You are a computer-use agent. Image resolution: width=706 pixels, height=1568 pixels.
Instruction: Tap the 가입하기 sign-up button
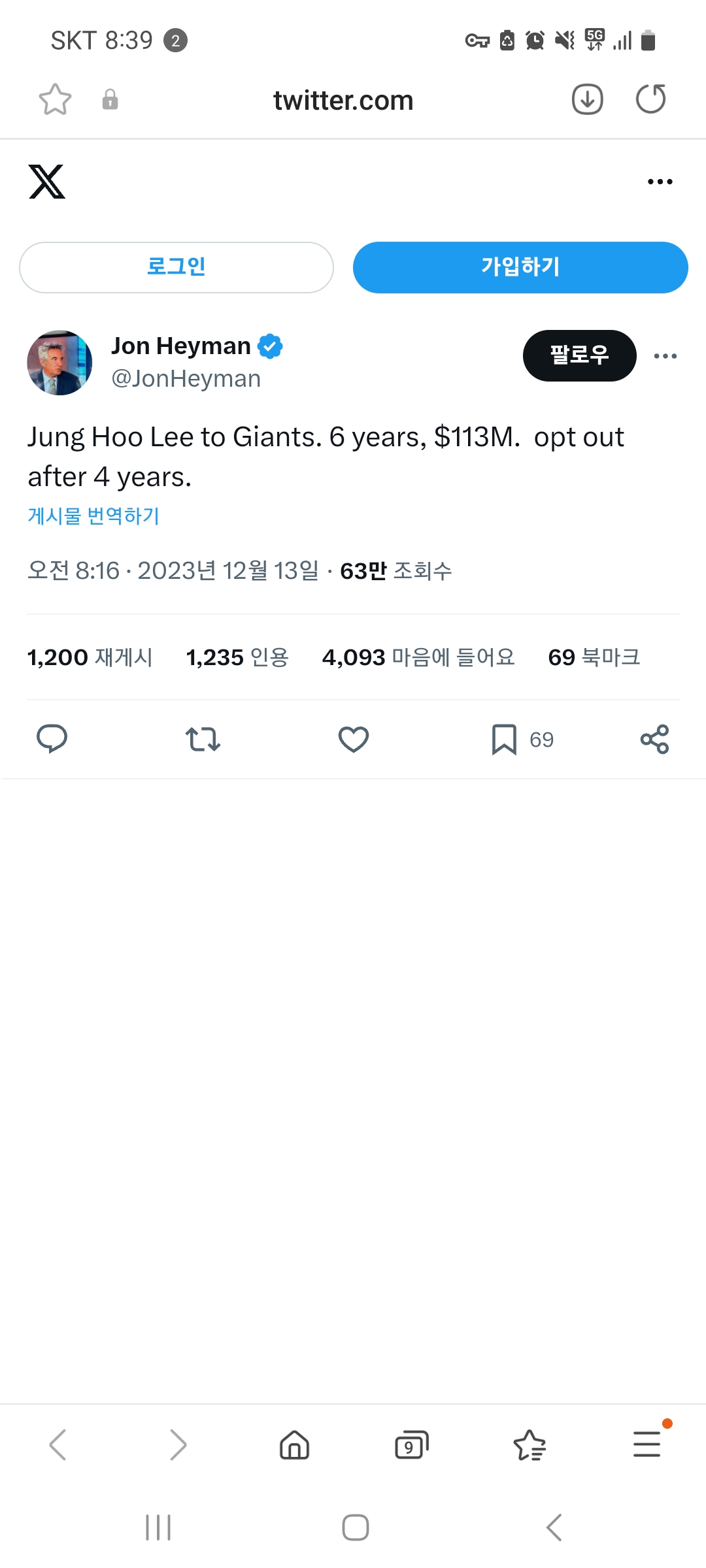pyautogui.click(x=520, y=267)
